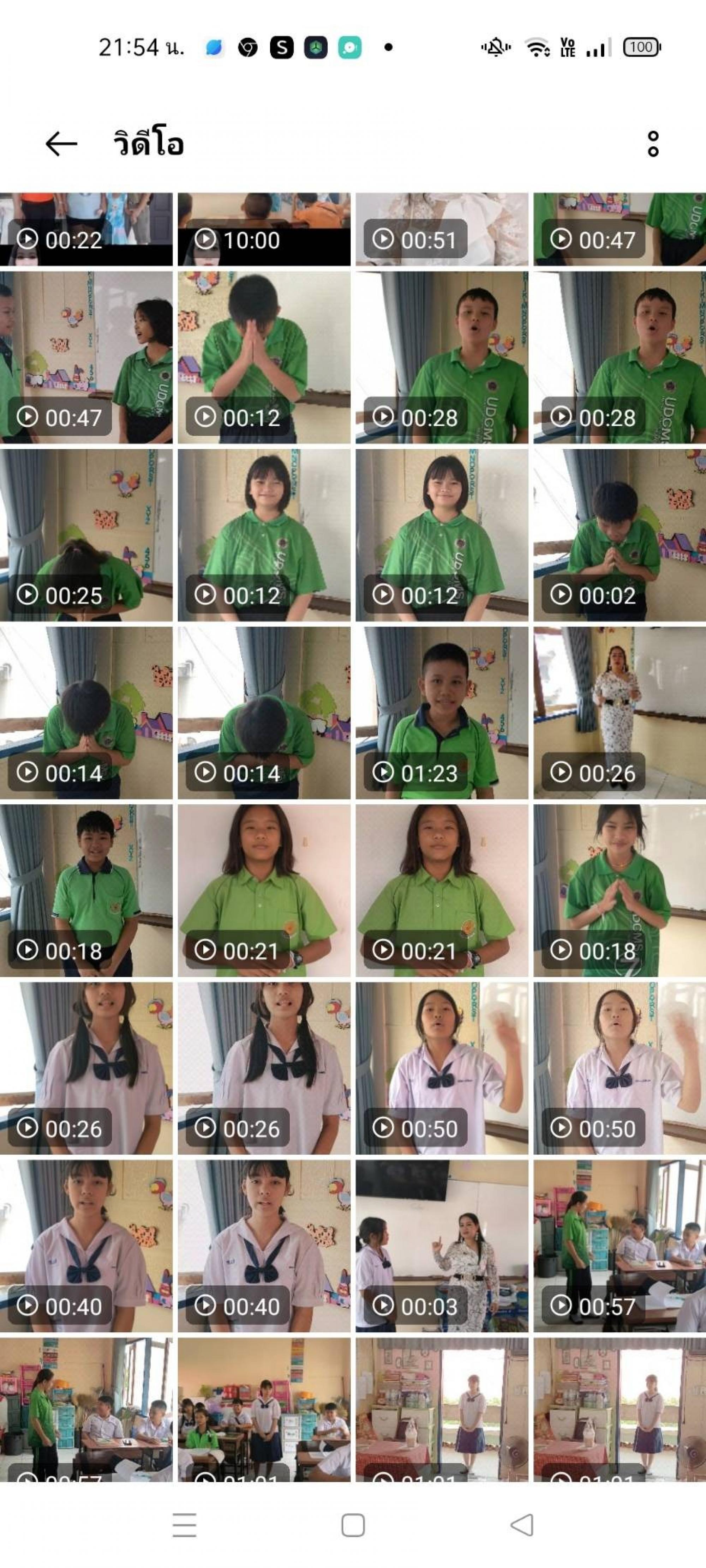Open the 00:26 video of woman in white dress
The image size is (706, 1568).
click(620, 712)
